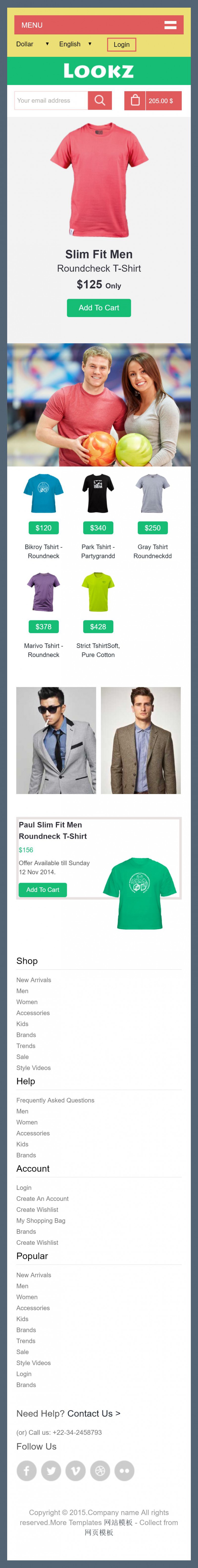This screenshot has height=1568, width=198.
Task: Tap the Login button in header
Action: coord(121,44)
